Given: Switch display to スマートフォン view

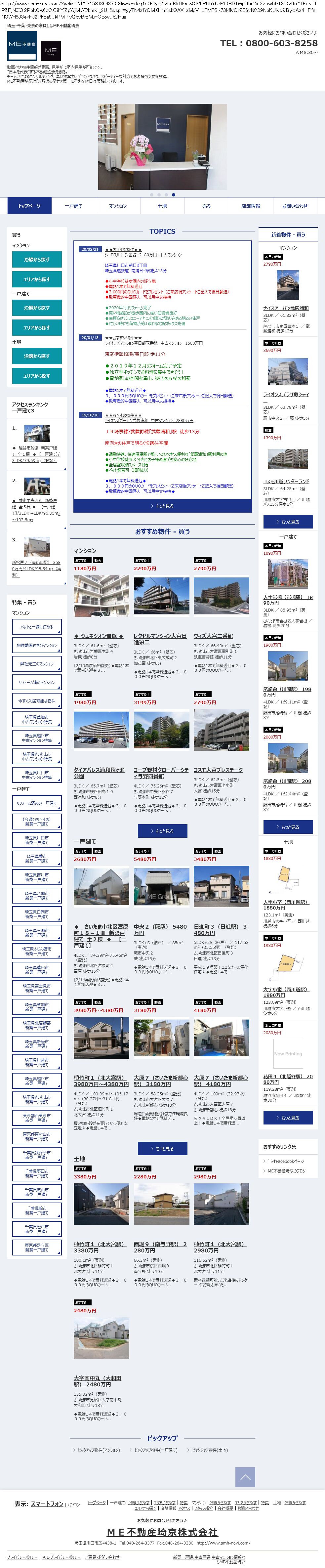Looking at the screenshot, I should coord(47,1504).
